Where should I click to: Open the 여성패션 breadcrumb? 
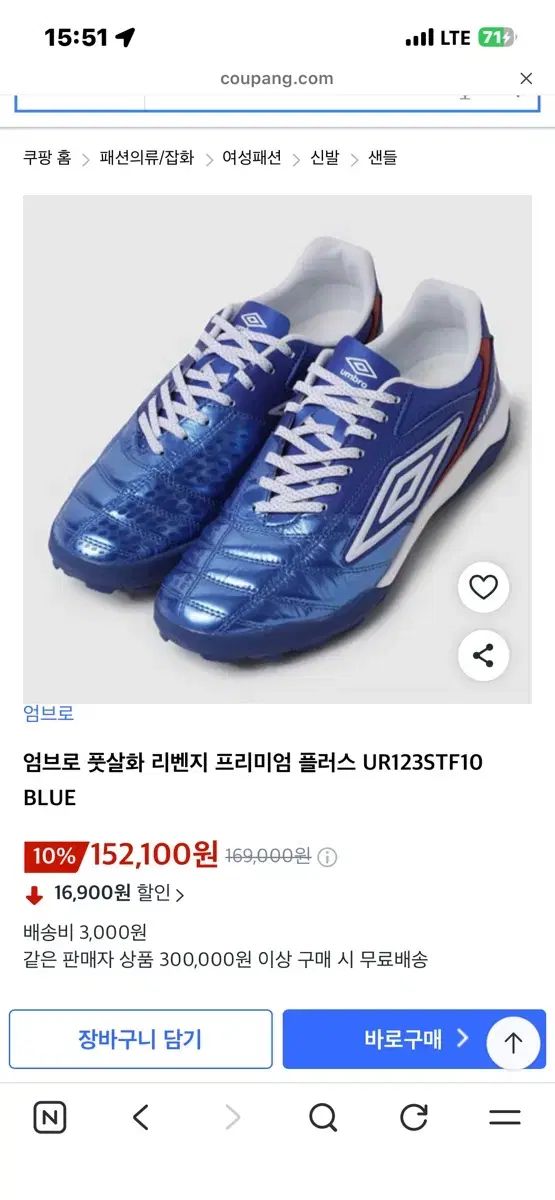(x=252, y=158)
